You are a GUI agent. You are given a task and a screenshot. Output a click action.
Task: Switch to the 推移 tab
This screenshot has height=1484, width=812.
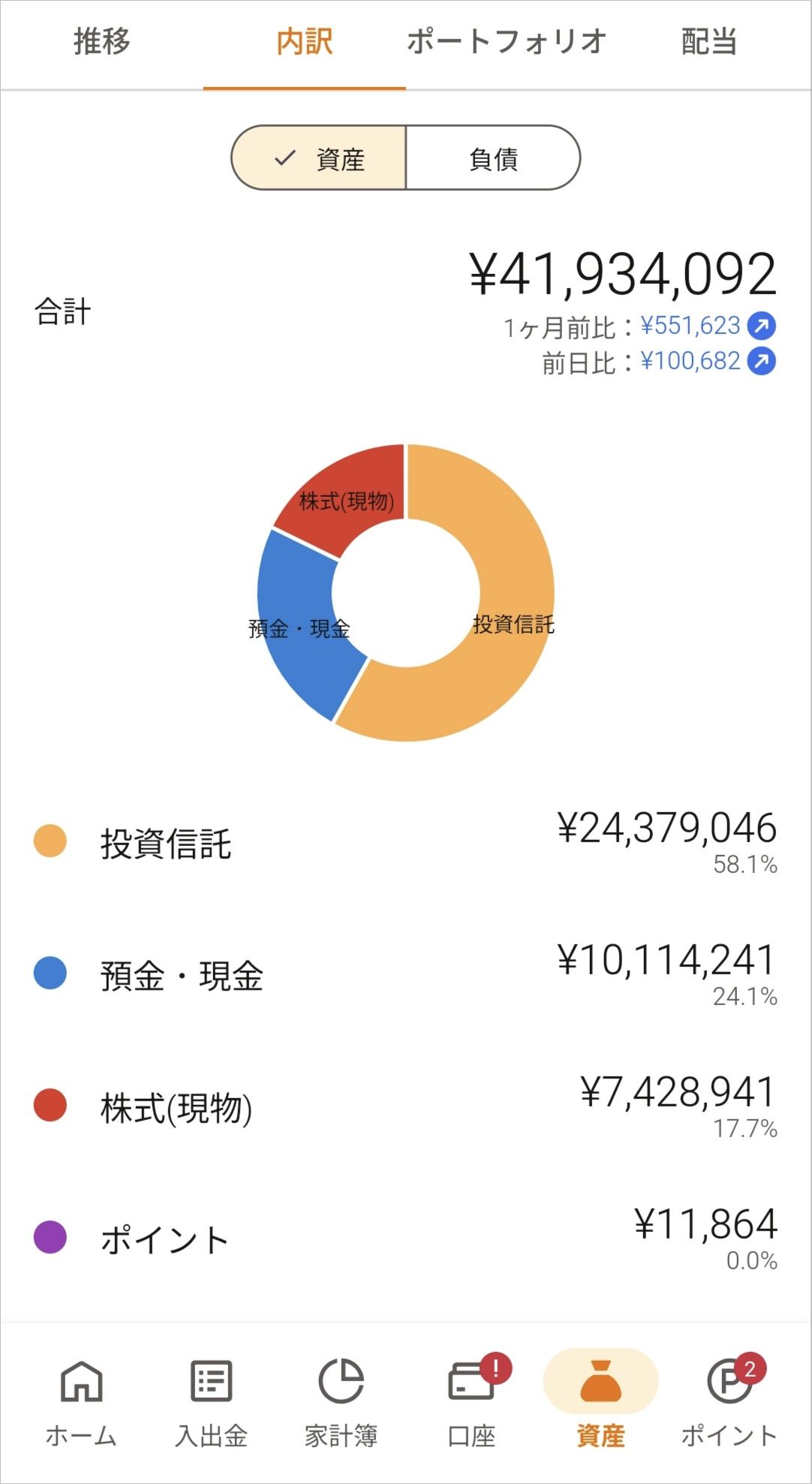[x=101, y=44]
